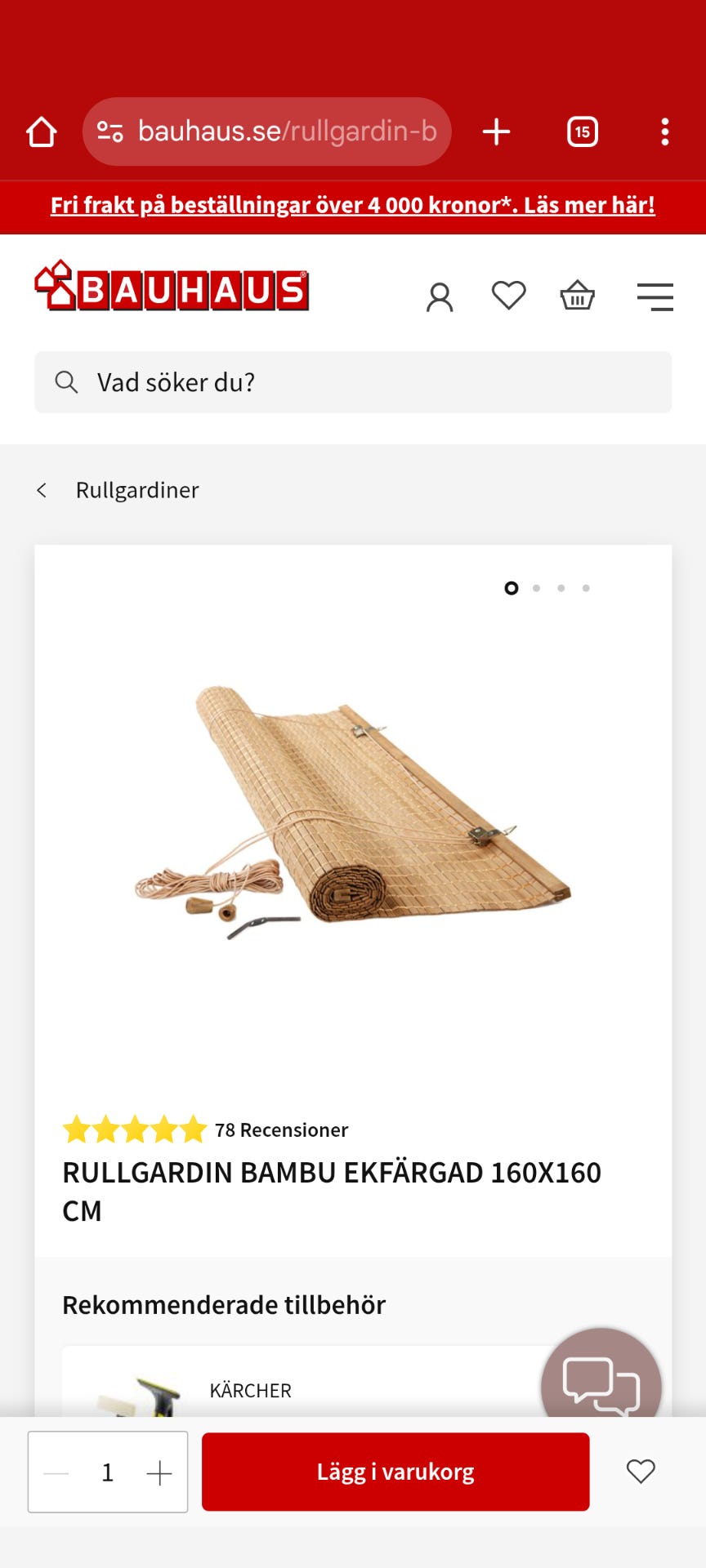Open the hamburger menu icon
This screenshot has width=706, height=1568.
point(654,296)
